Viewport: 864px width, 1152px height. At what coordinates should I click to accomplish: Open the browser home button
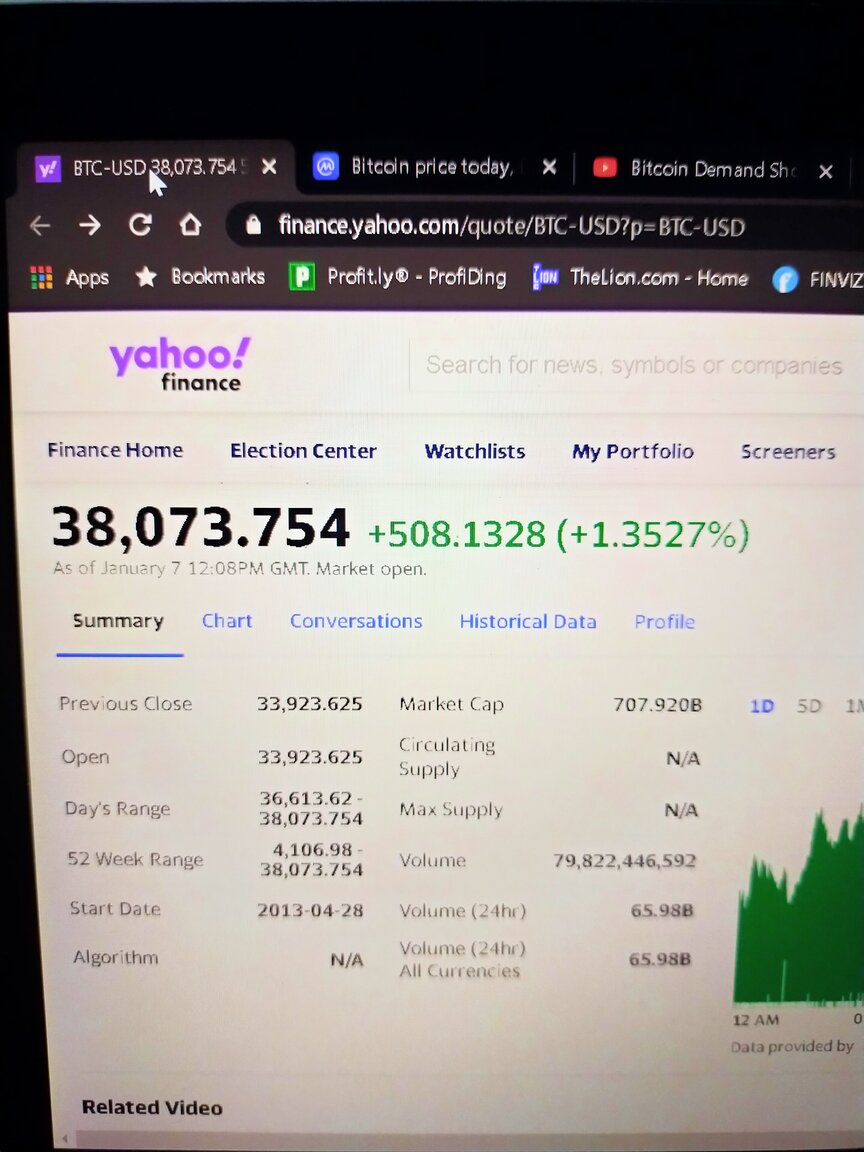190,225
